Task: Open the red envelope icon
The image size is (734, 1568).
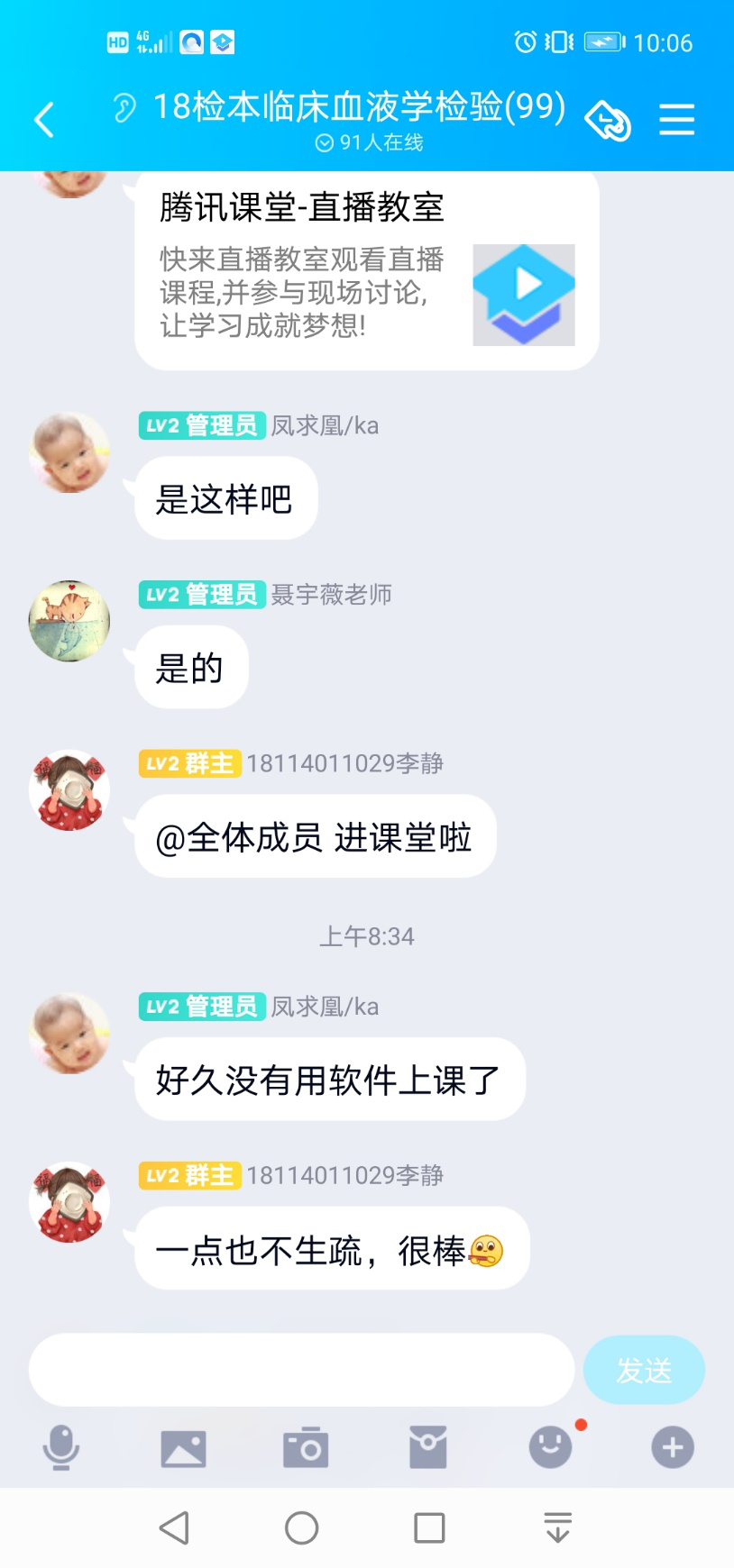Action: coord(427,1447)
